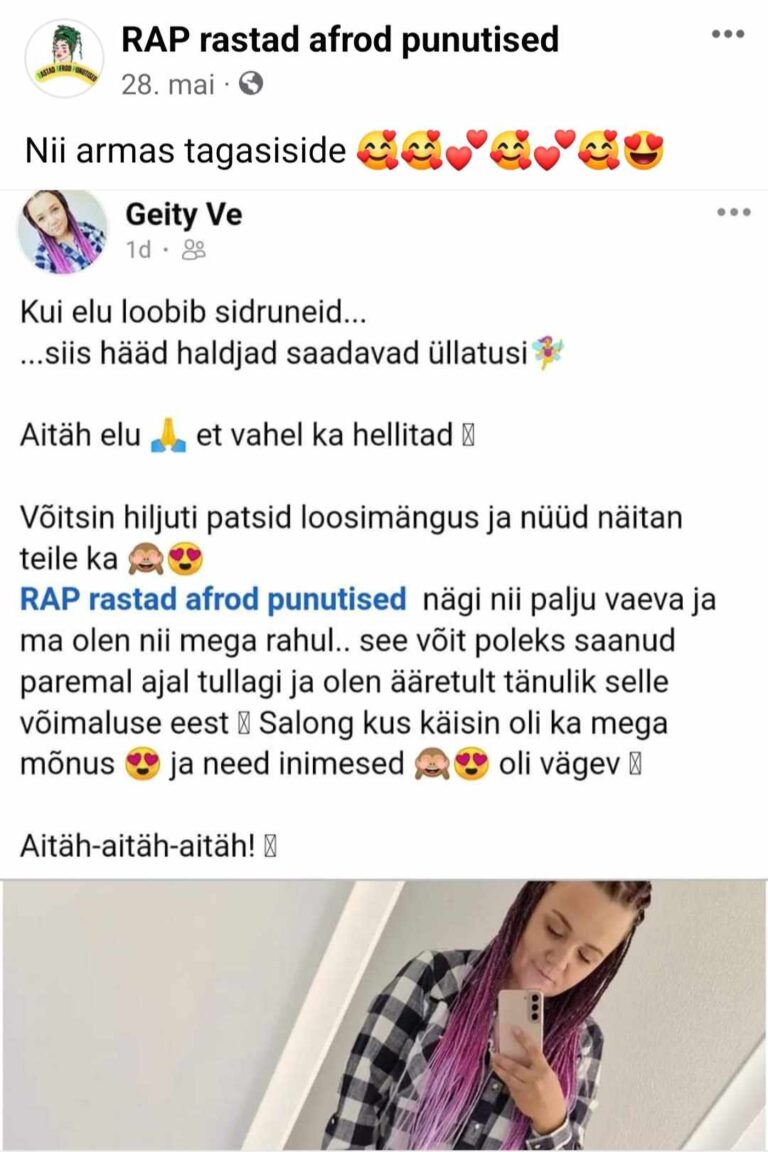The image size is (768, 1152).
Task: Open options menu for RAP rastad post
Action: 728,34
